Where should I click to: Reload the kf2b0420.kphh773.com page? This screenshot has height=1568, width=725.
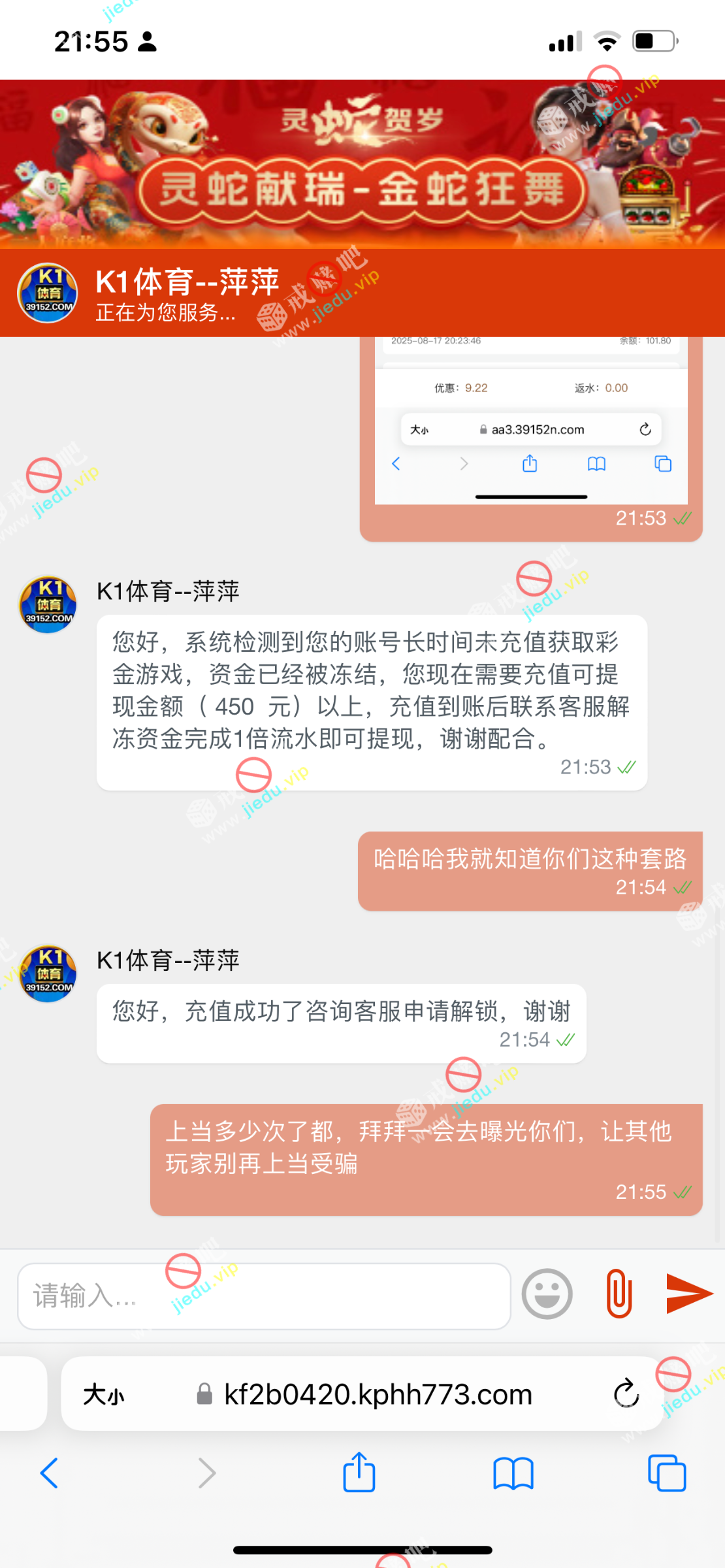(626, 1394)
